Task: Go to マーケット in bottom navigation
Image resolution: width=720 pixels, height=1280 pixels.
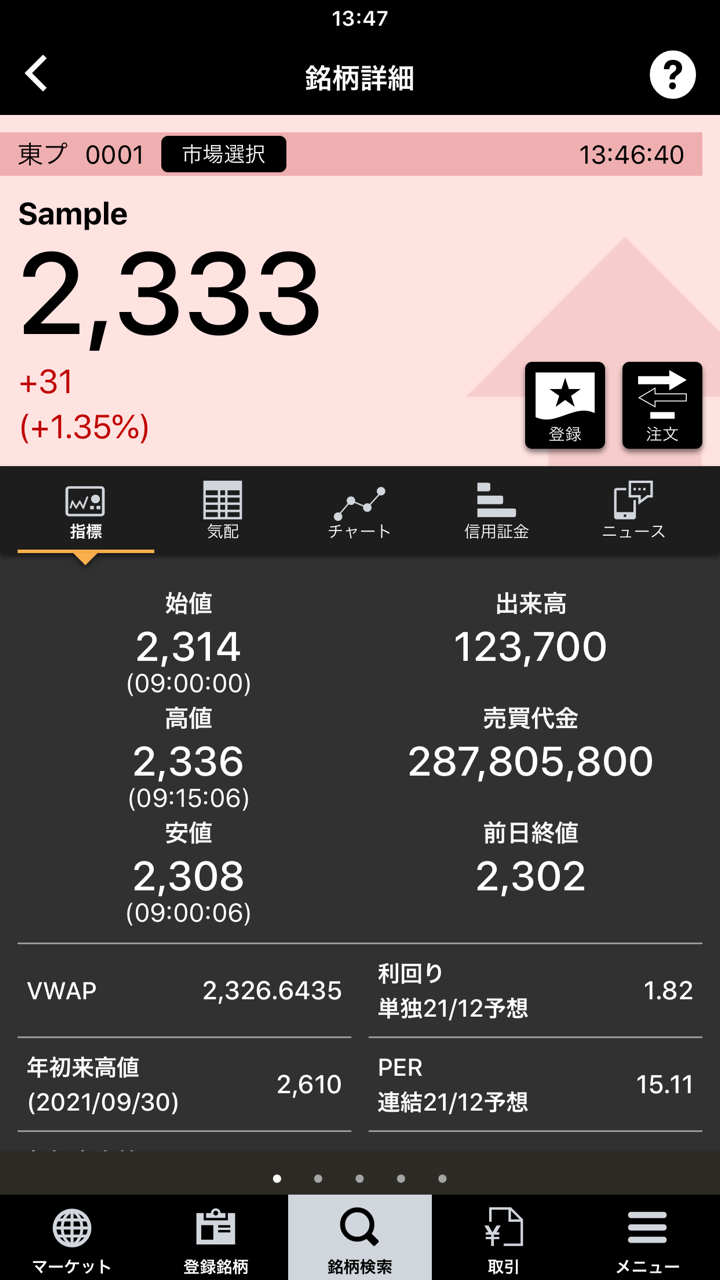Action: pos(72,1240)
